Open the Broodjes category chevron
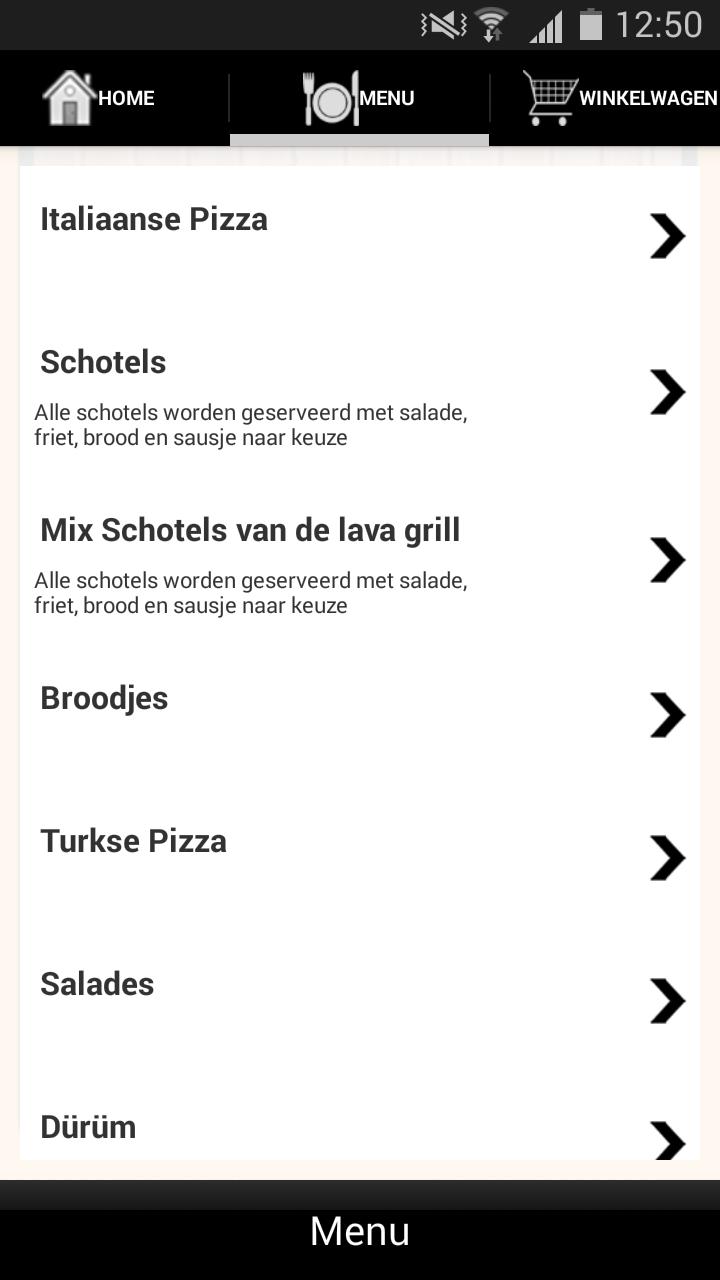The height and width of the screenshot is (1280, 720). (x=667, y=714)
